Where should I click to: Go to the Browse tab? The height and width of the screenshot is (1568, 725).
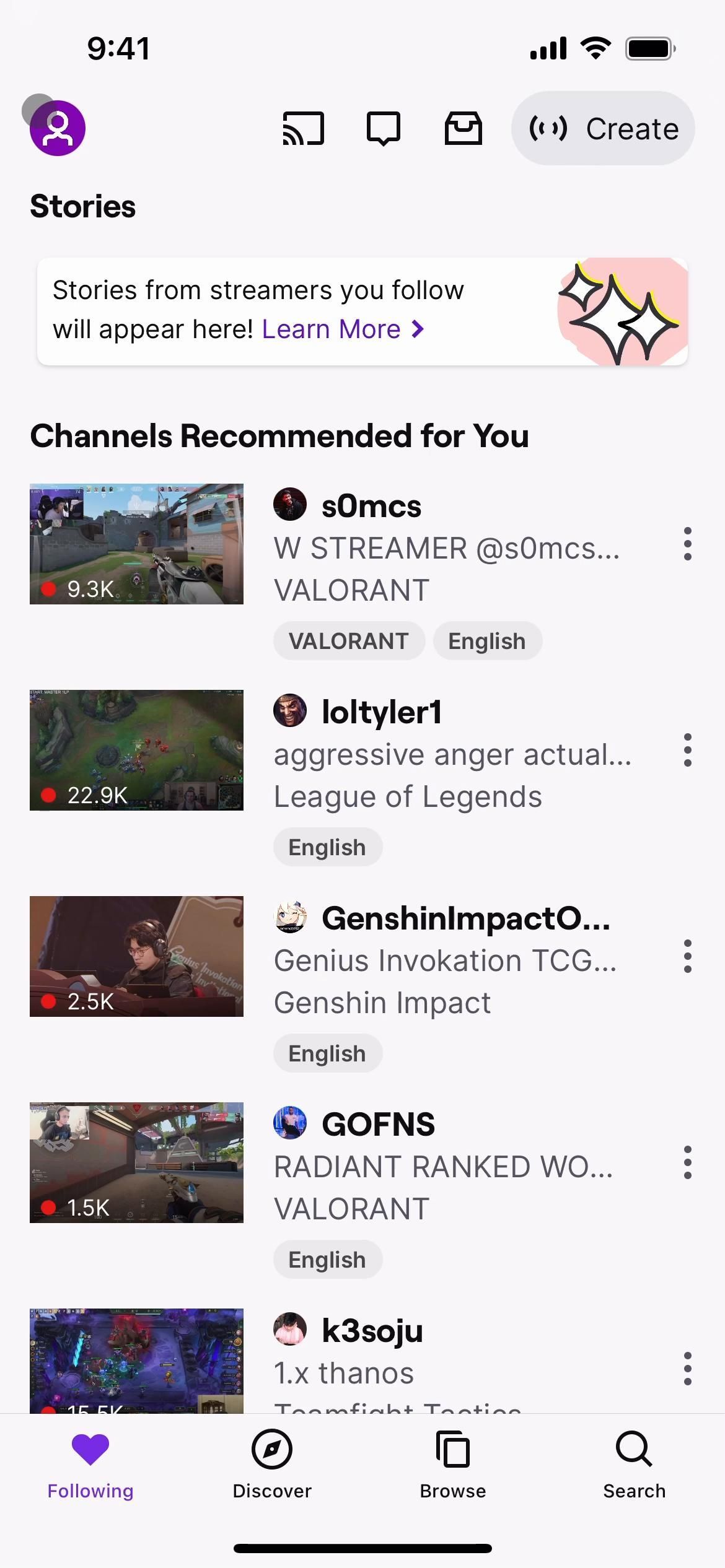coord(453,1465)
